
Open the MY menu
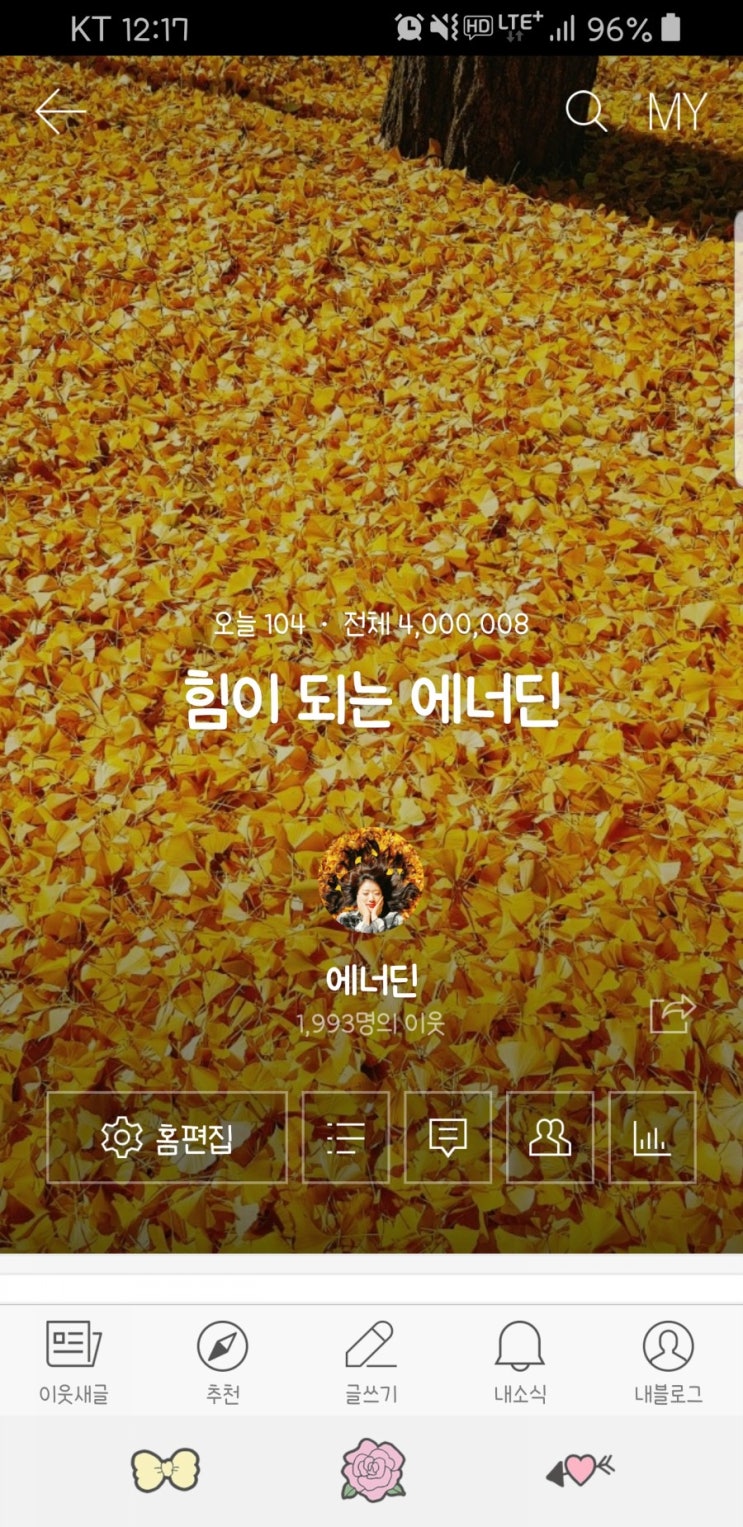click(677, 112)
